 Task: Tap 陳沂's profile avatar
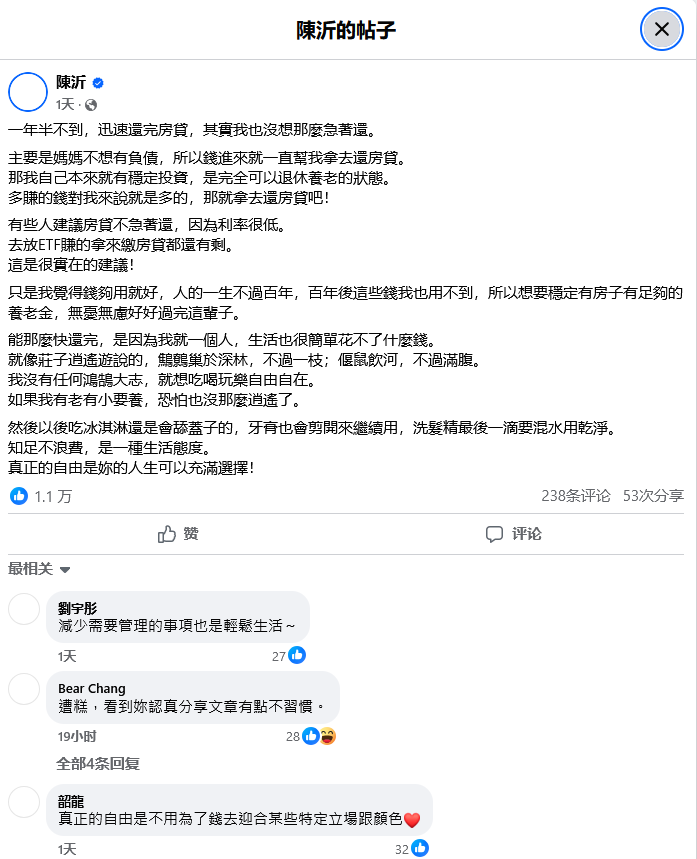point(28,92)
